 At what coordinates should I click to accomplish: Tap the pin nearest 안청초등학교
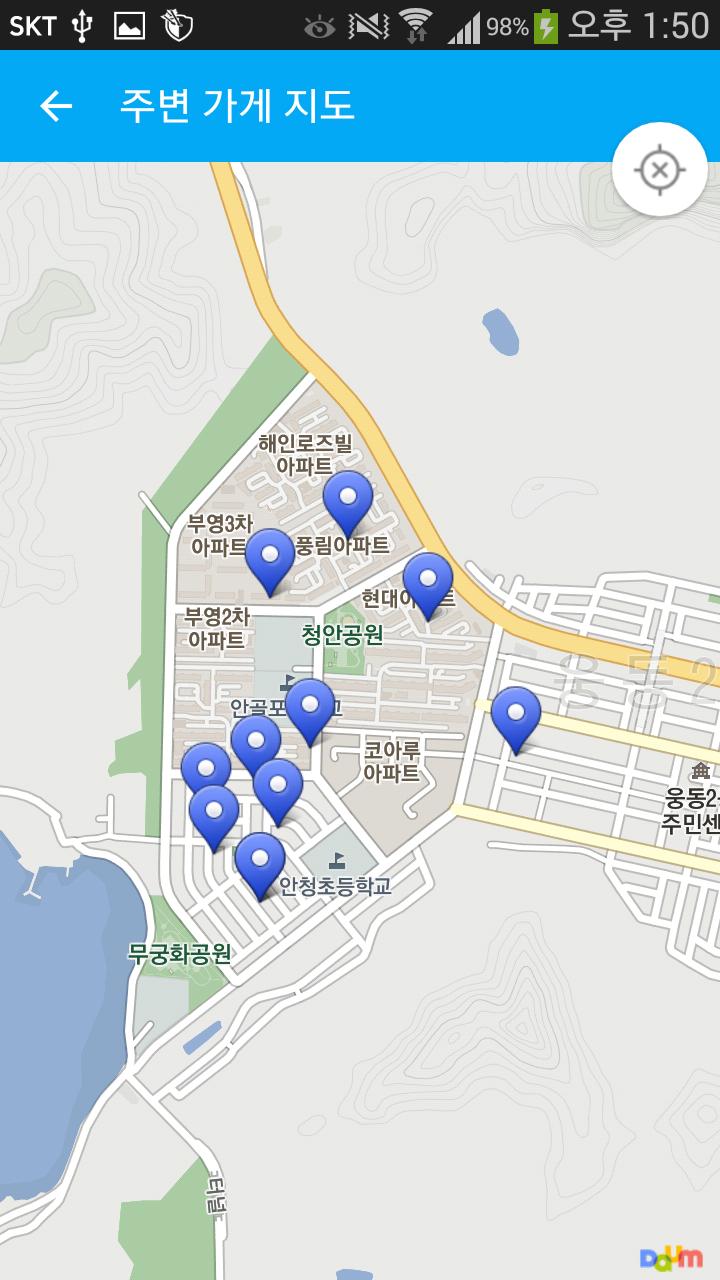[x=260, y=866]
